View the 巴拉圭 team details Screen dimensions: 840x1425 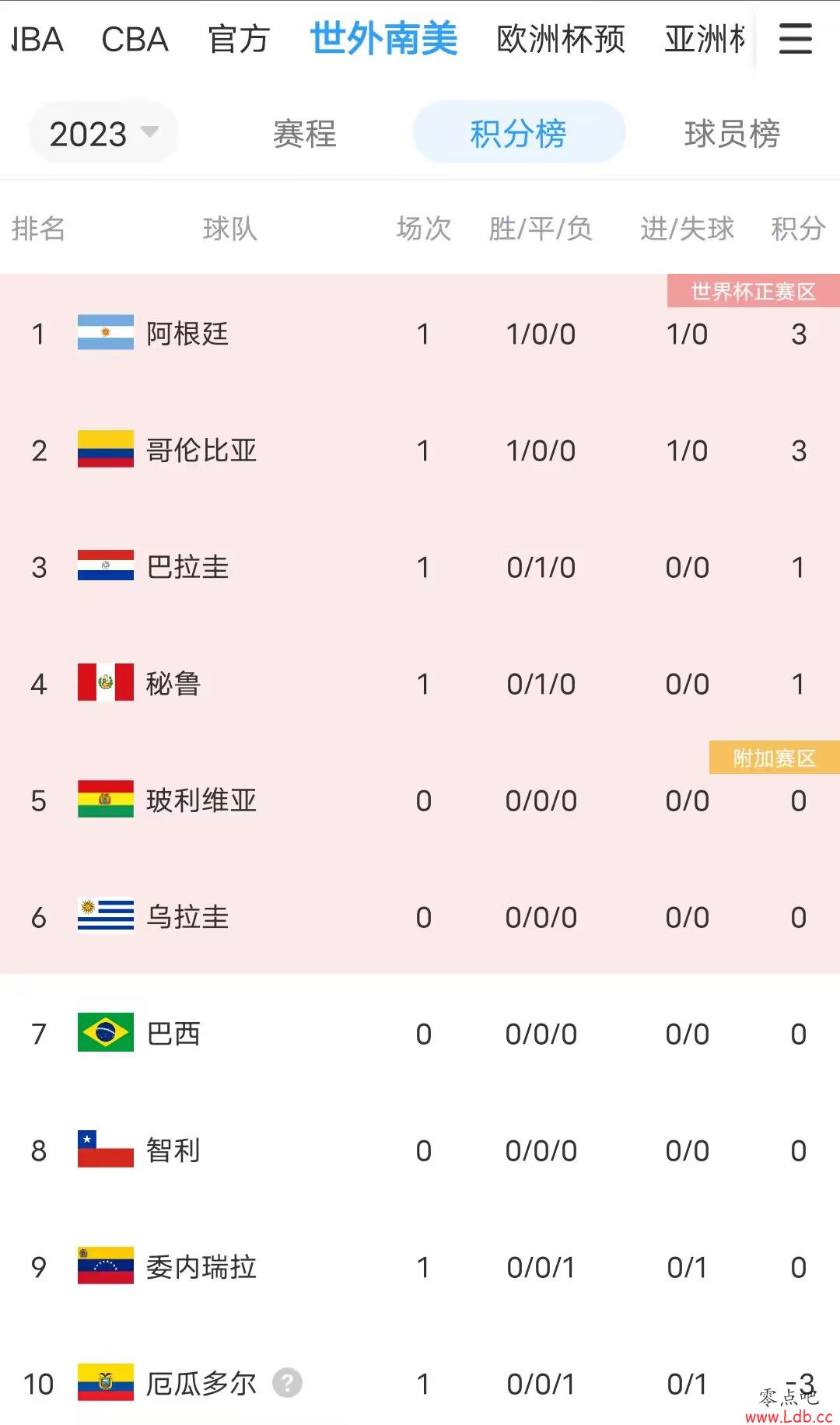tap(420, 567)
